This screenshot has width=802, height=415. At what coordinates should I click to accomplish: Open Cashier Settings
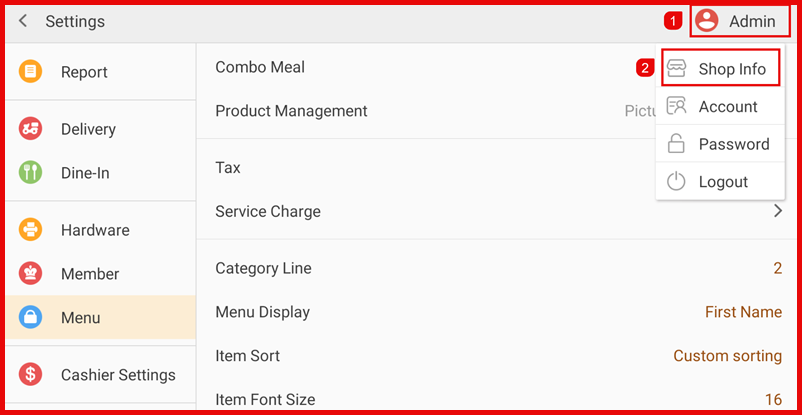point(118,375)
